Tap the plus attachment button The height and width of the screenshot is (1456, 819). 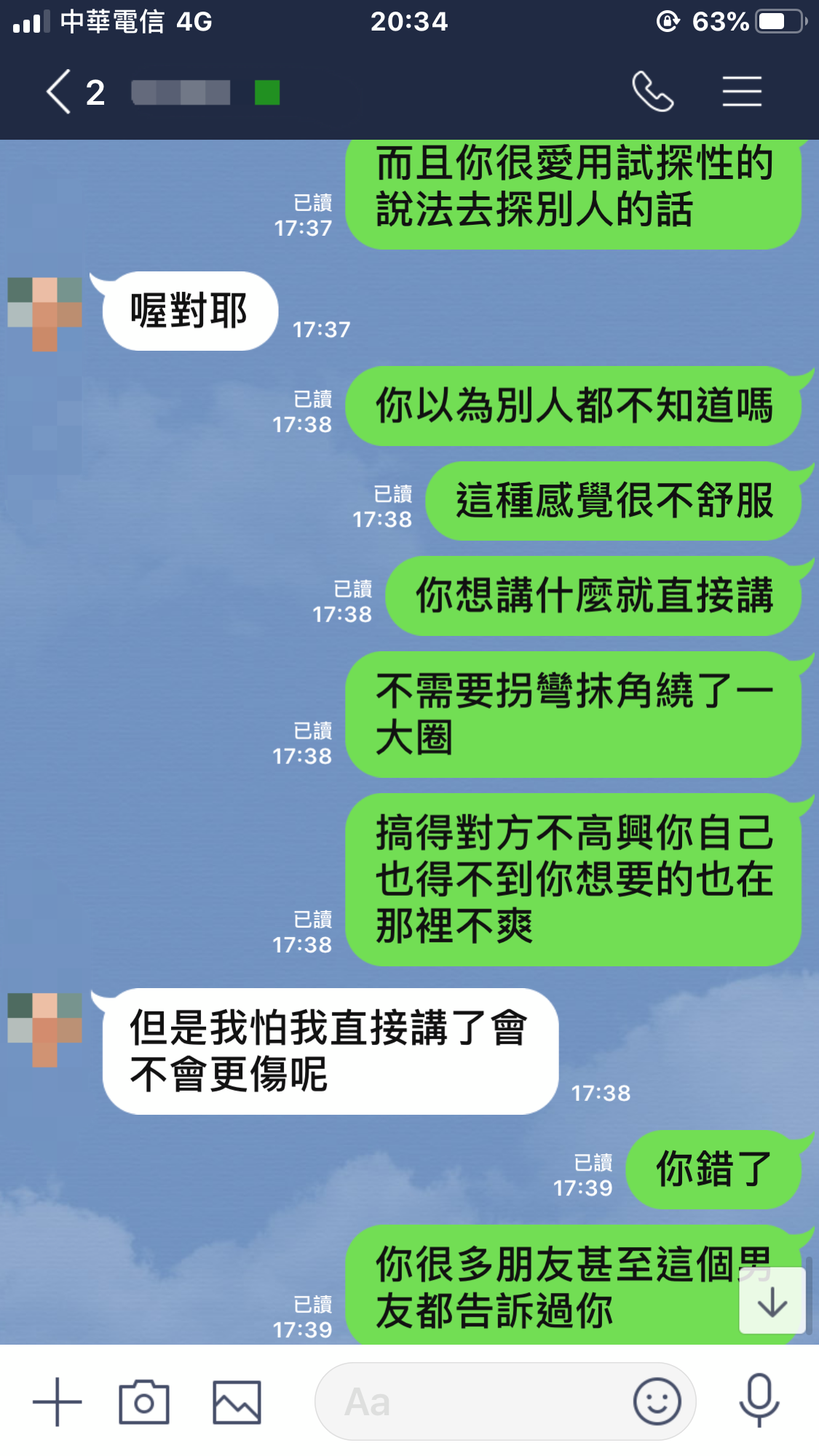point(57,1401)
